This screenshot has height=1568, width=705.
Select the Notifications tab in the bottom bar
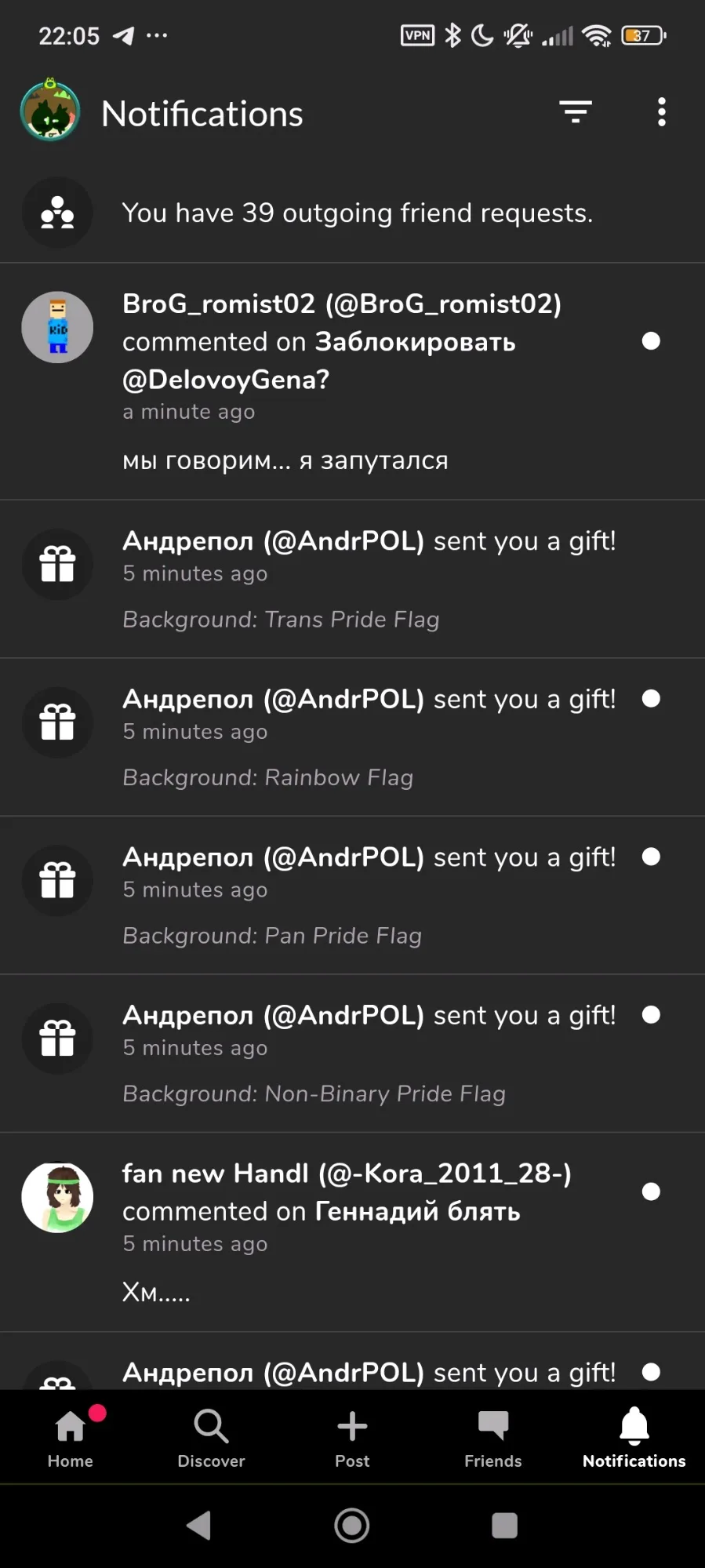click(x=634, y=1438)
